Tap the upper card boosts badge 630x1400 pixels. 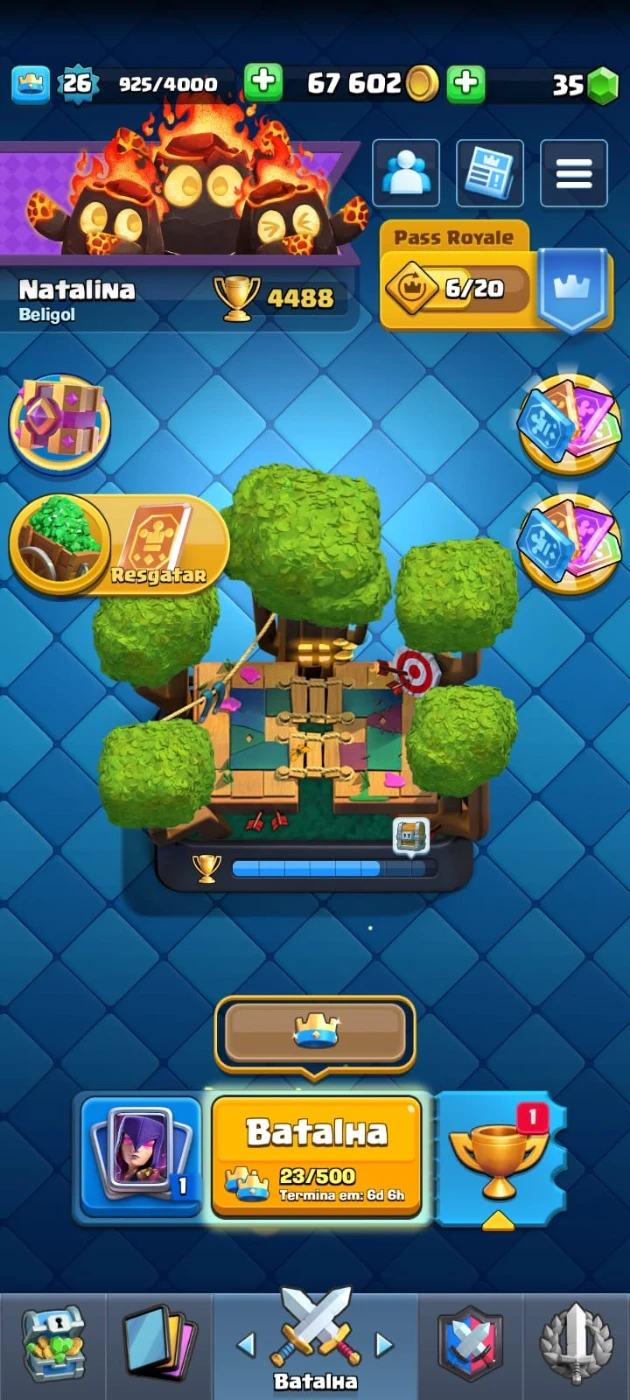point(568,423)
